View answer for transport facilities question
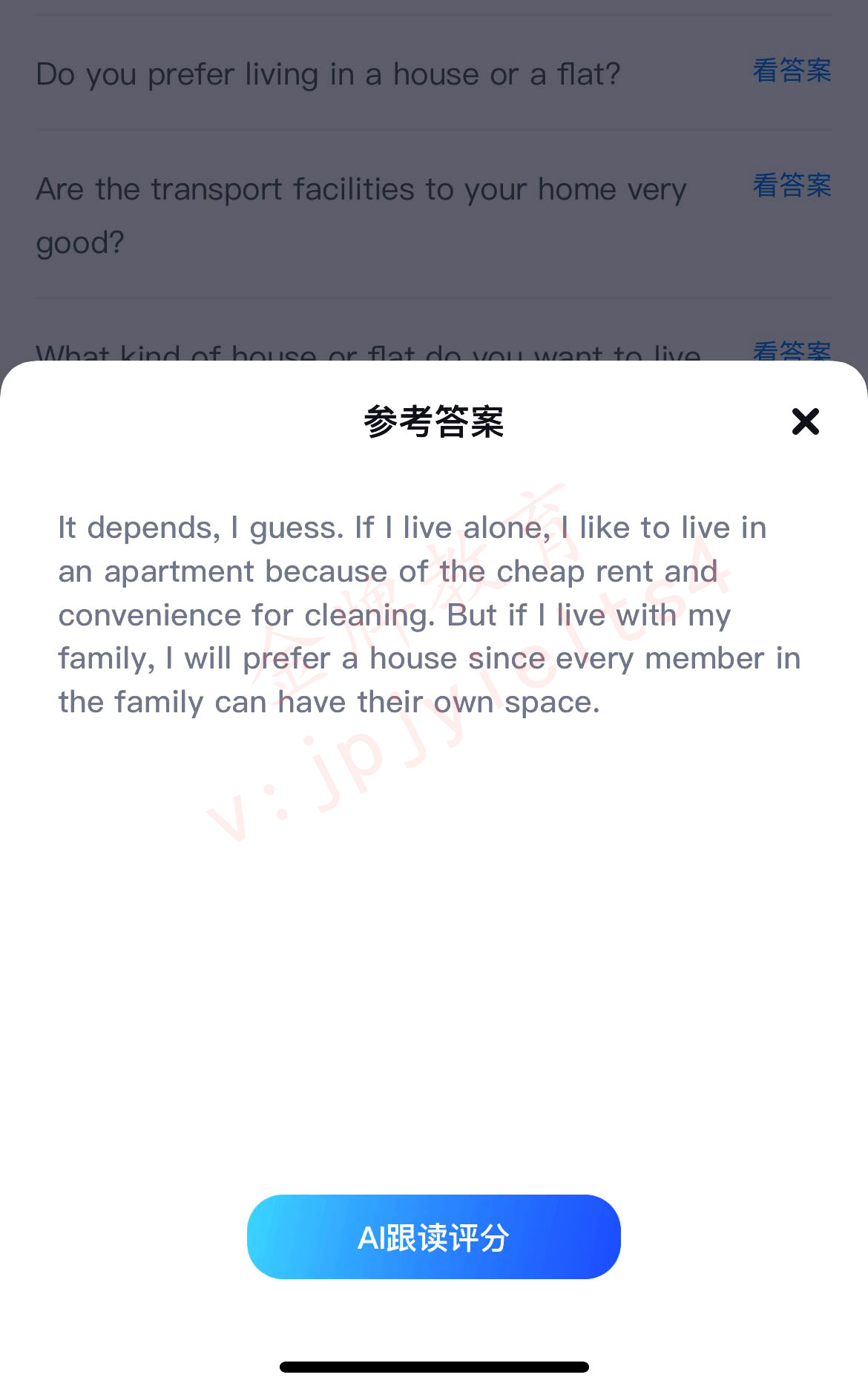The image size is (868, 1389). (792, 185)
